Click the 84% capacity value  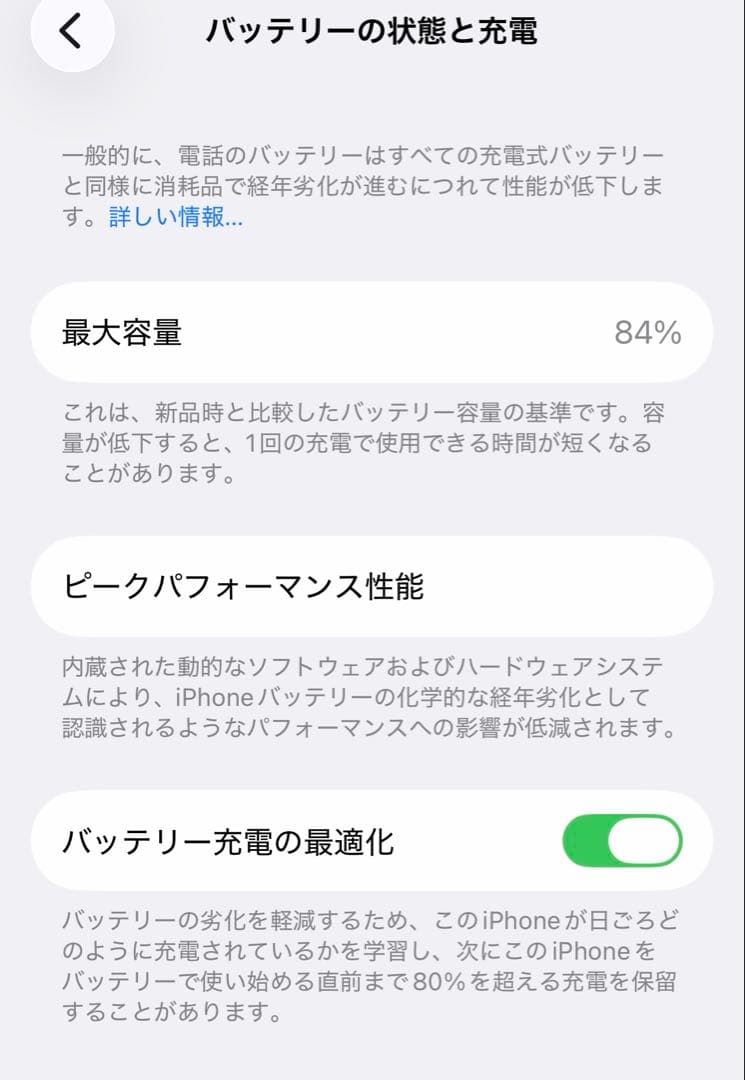click(651, 334)
